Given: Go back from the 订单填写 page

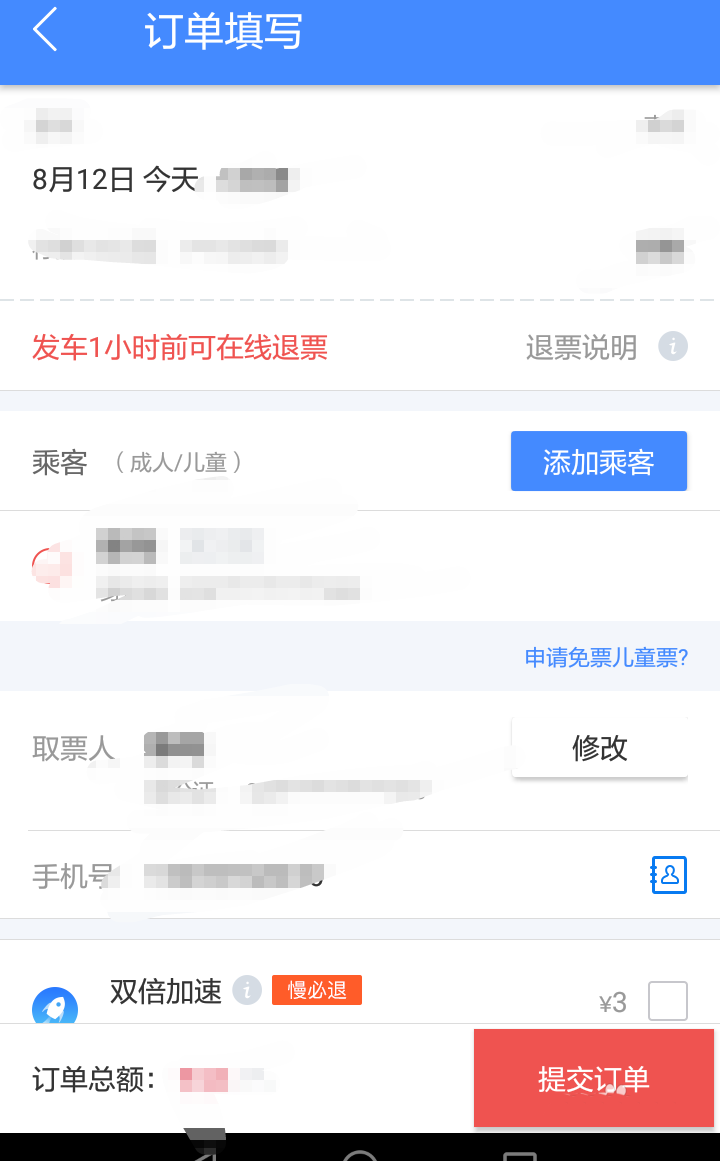Looking at the screenshot, I should pos(45,32).
